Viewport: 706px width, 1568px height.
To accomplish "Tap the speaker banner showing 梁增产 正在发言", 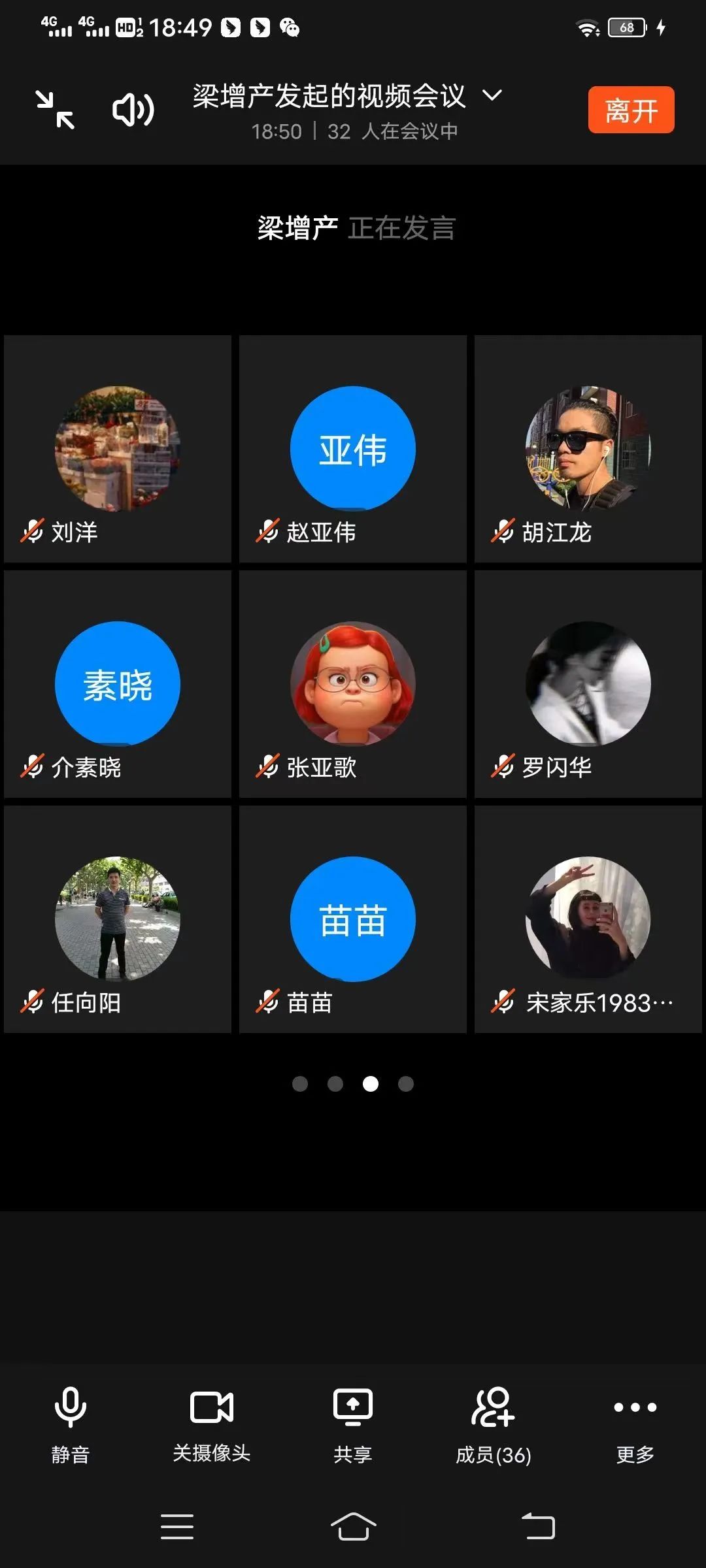I will pyautogui.click(x=353, y=227).
